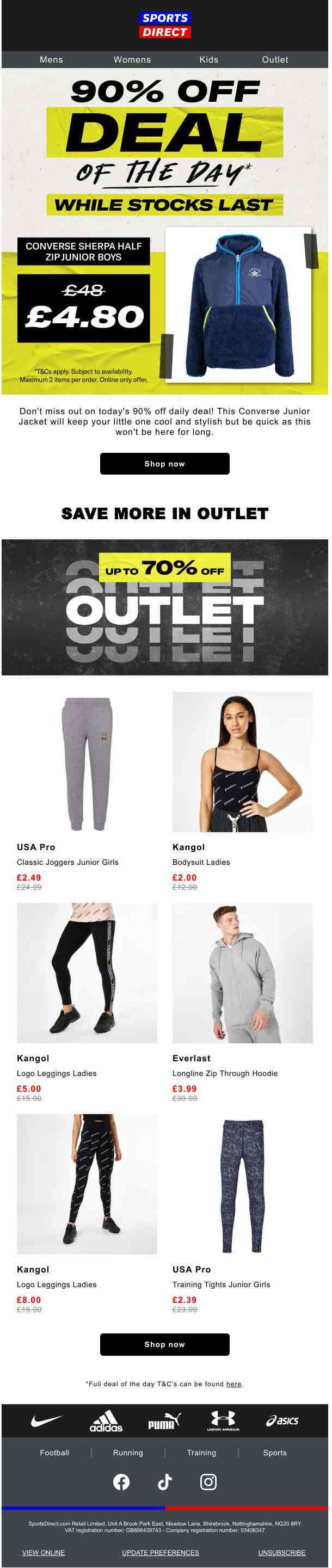Open the Football footer link
The width and height of the screenshot is (332, 1568).
pos(54,1453)
